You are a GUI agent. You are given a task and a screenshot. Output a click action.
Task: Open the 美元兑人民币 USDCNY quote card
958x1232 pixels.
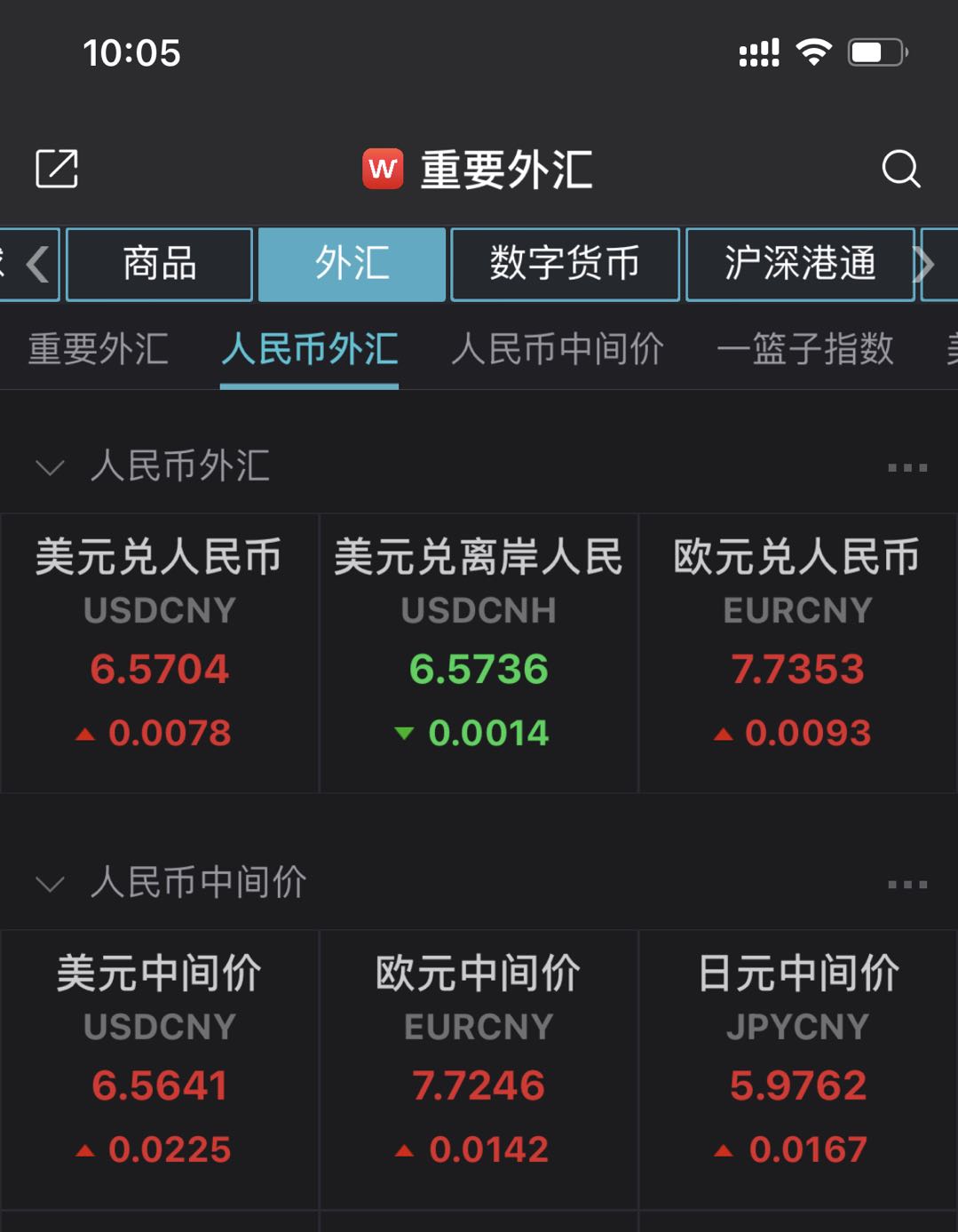[x=160, y=653]
